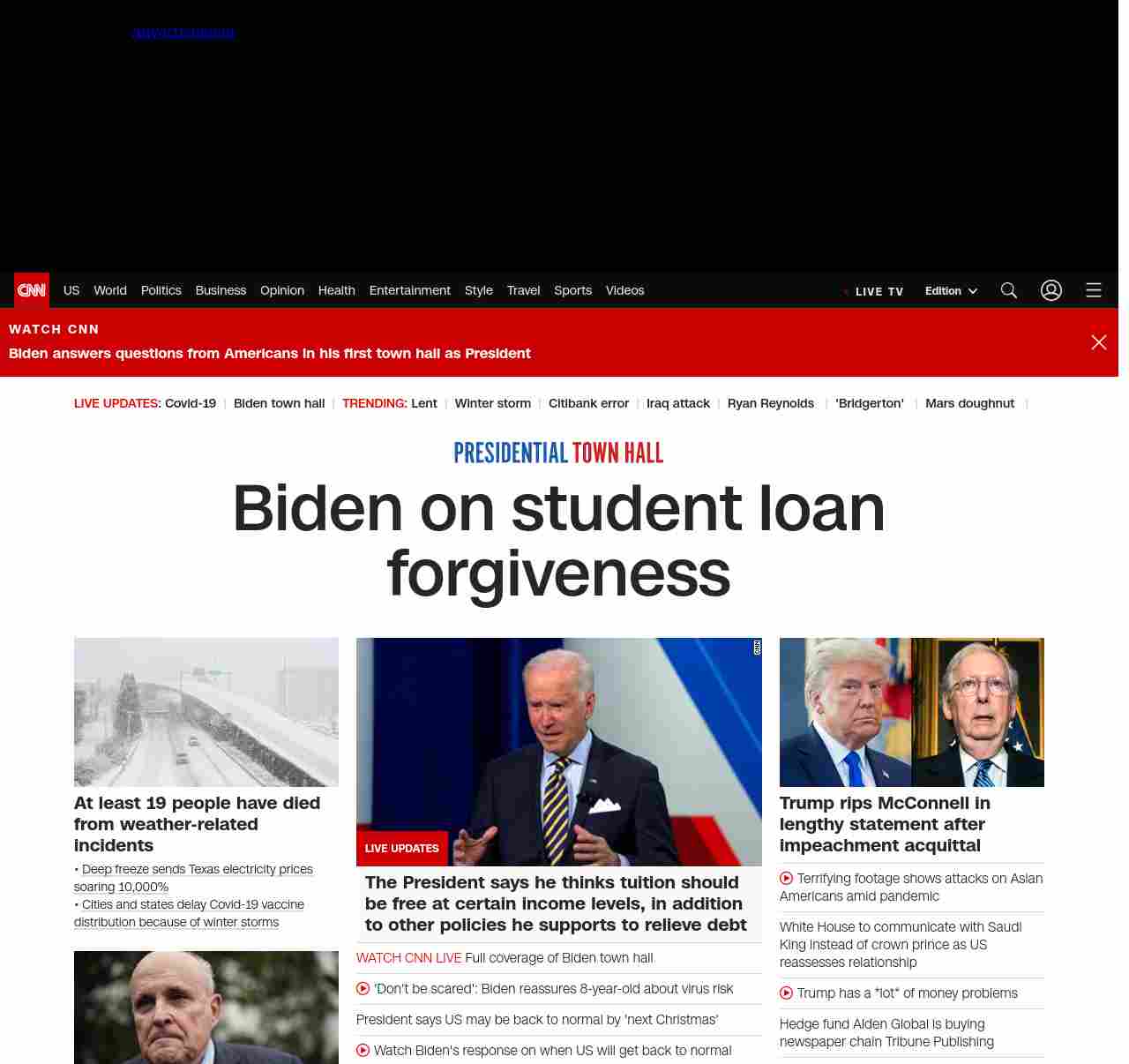Open the Entertainment section
This screenshot has width=1129, height=1064.
tap(409, 290)
